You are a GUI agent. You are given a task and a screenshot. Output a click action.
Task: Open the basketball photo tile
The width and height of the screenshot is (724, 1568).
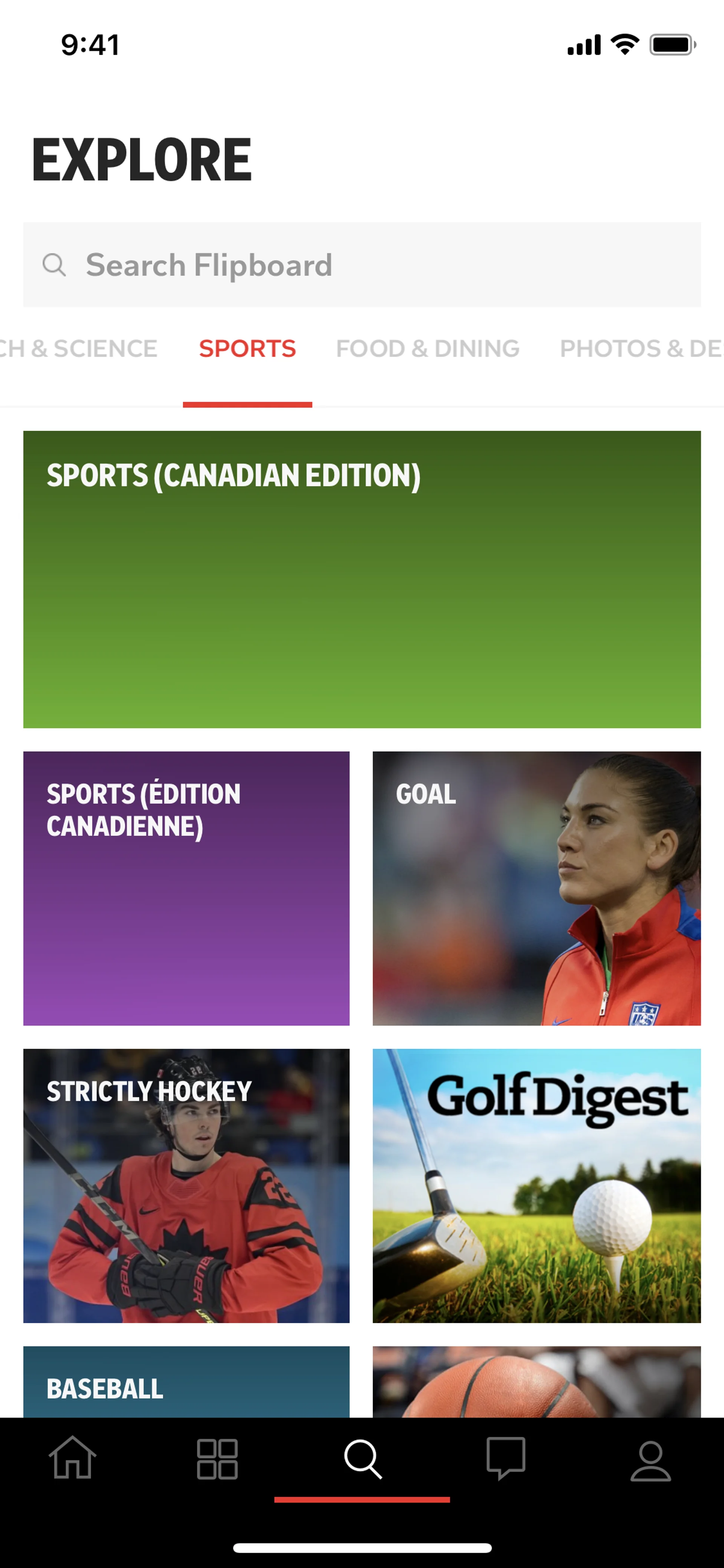(536, 1382)
